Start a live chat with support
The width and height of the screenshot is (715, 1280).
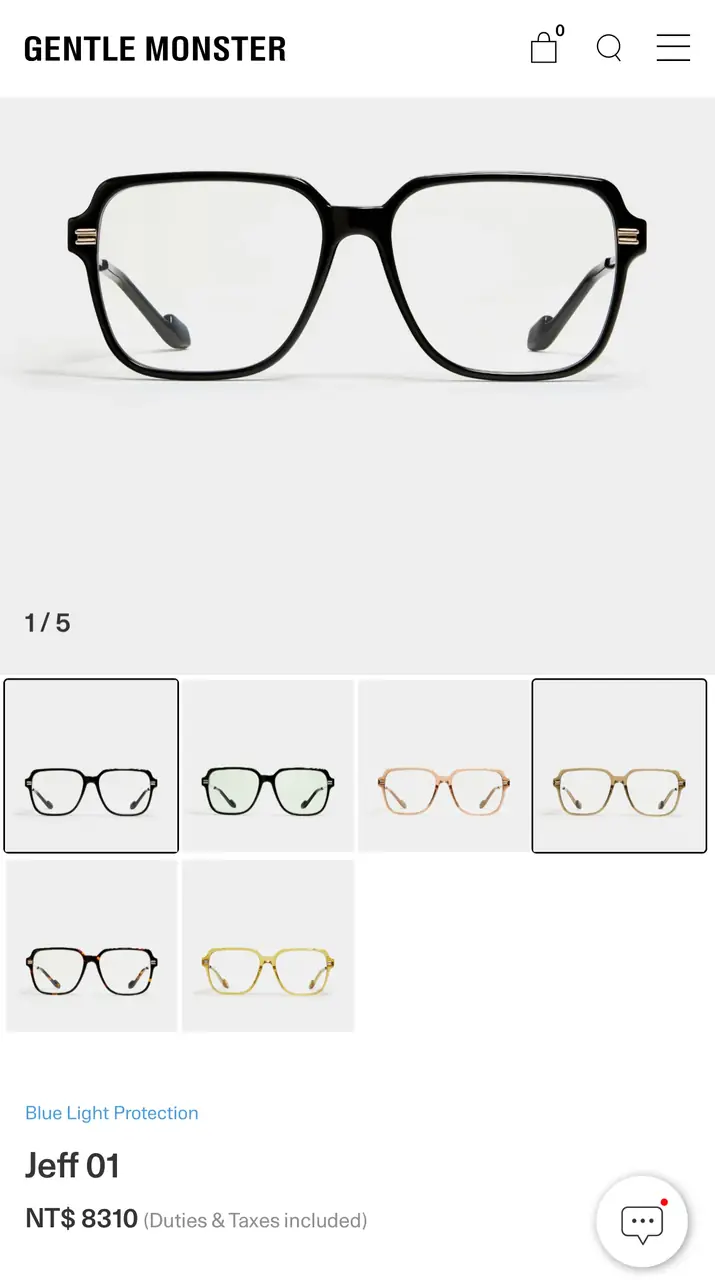[642, 1222]
